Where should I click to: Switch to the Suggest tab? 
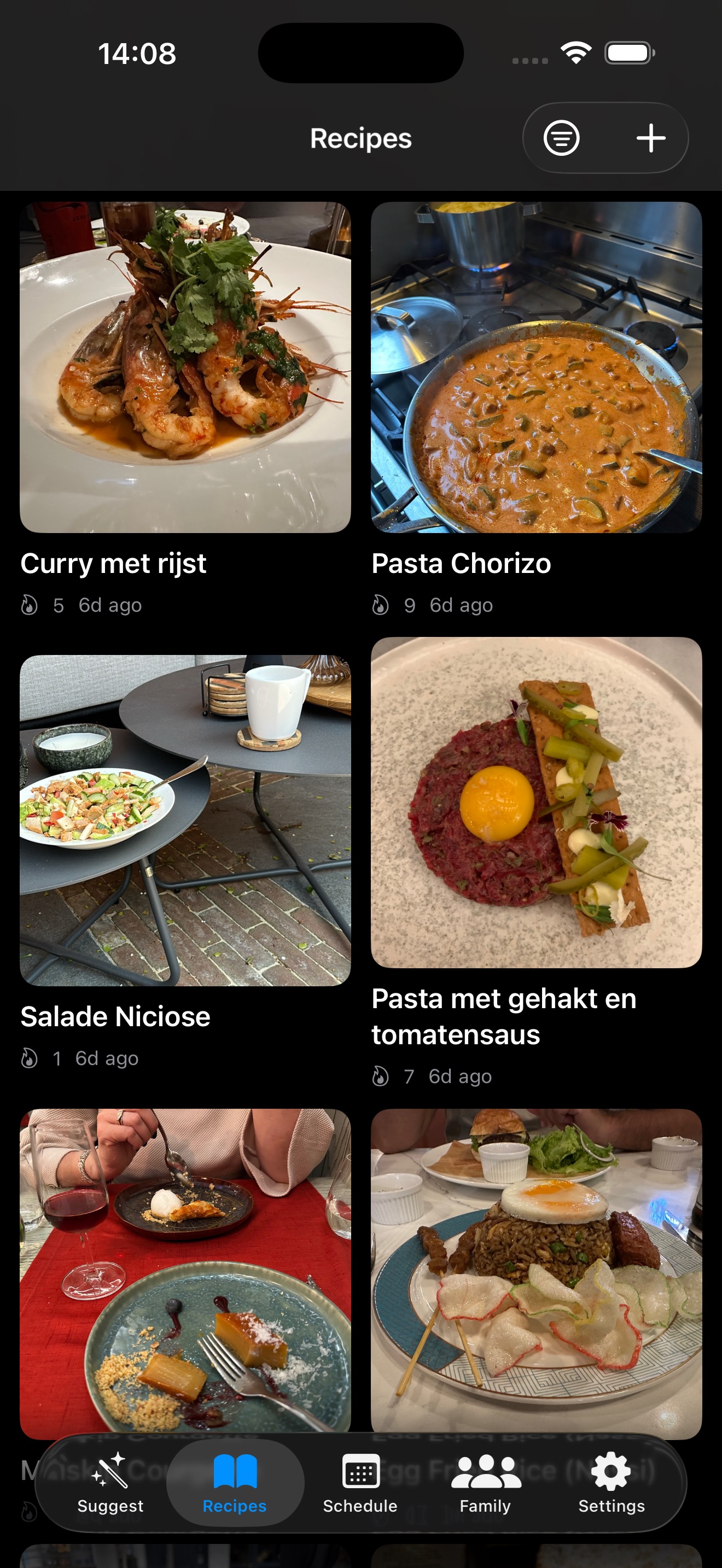pyautogui.click(x=110, y=1483)
